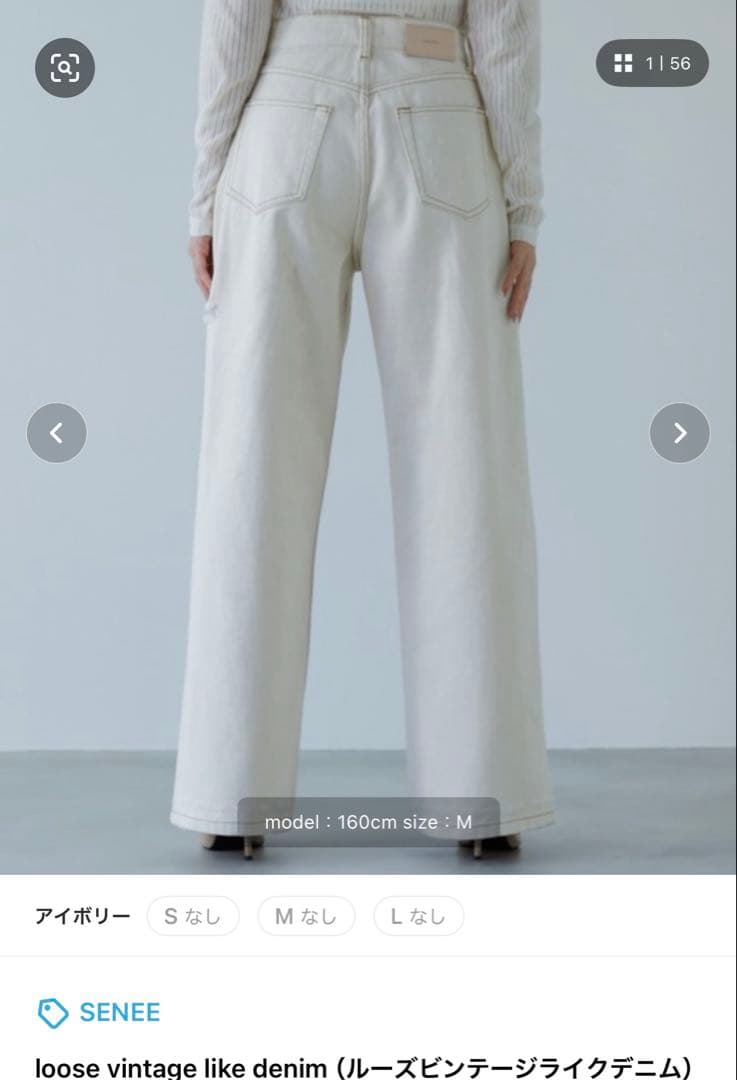The width and height of the screenshot is (737, 1080).
Task: Choose the M size chip
Action: pyautogui.click(x=306, y=916)
